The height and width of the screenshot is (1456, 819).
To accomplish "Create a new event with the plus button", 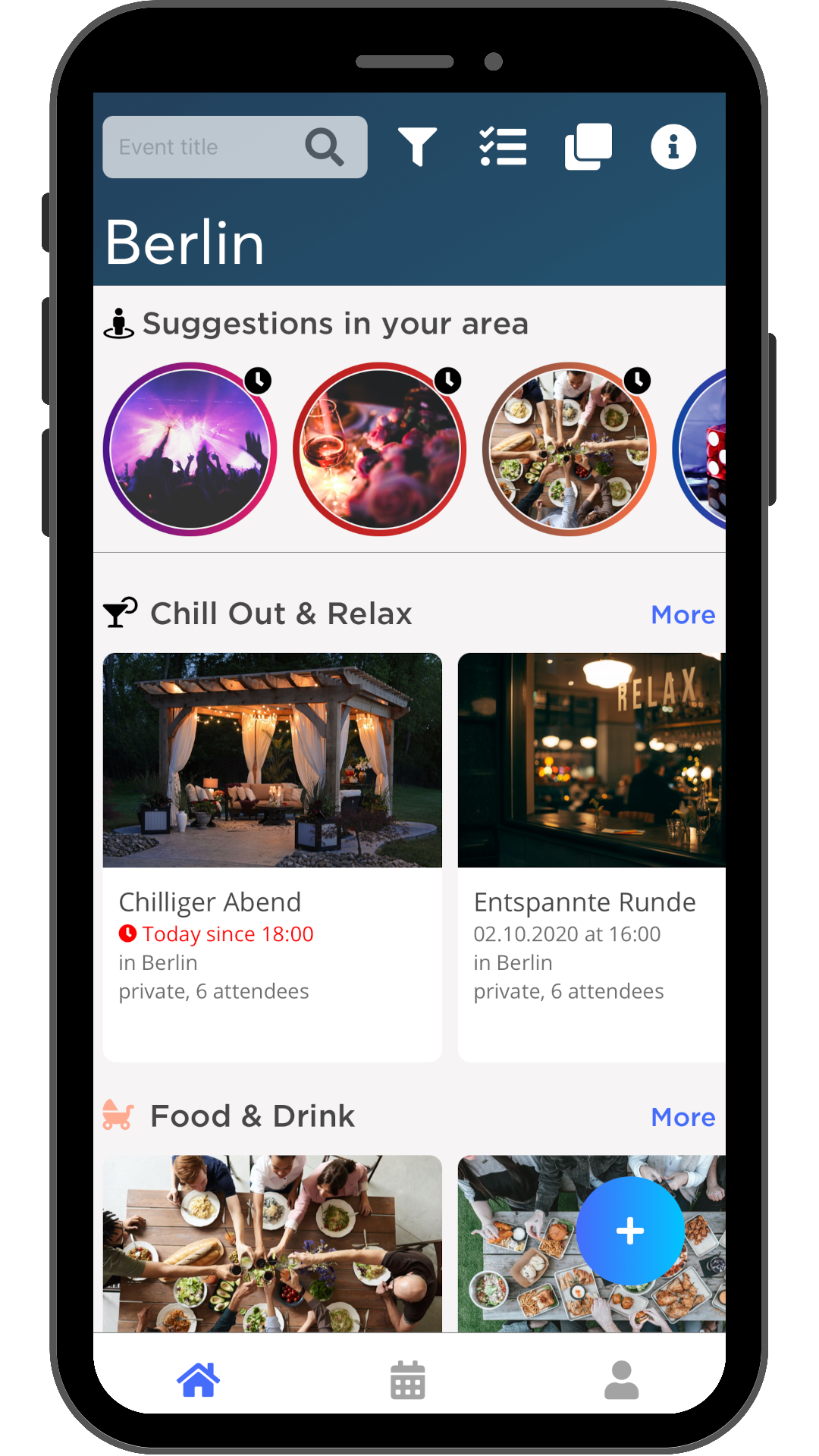I will click(x=630, y=1231).
